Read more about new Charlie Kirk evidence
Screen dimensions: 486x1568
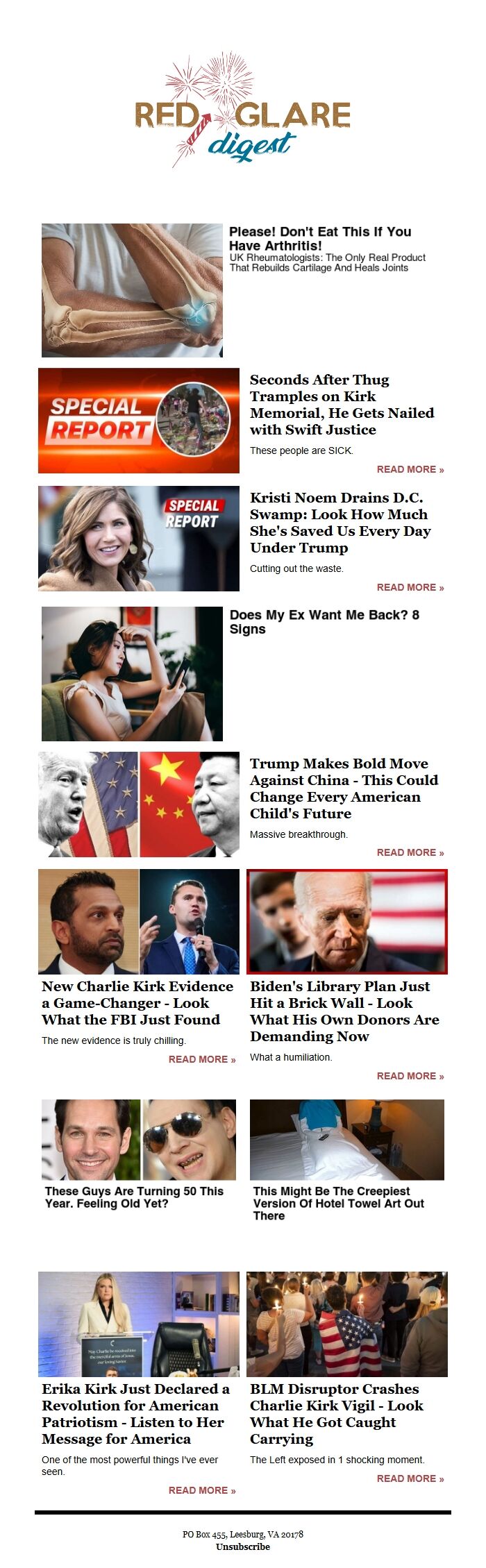click(x=201, y=1059)
